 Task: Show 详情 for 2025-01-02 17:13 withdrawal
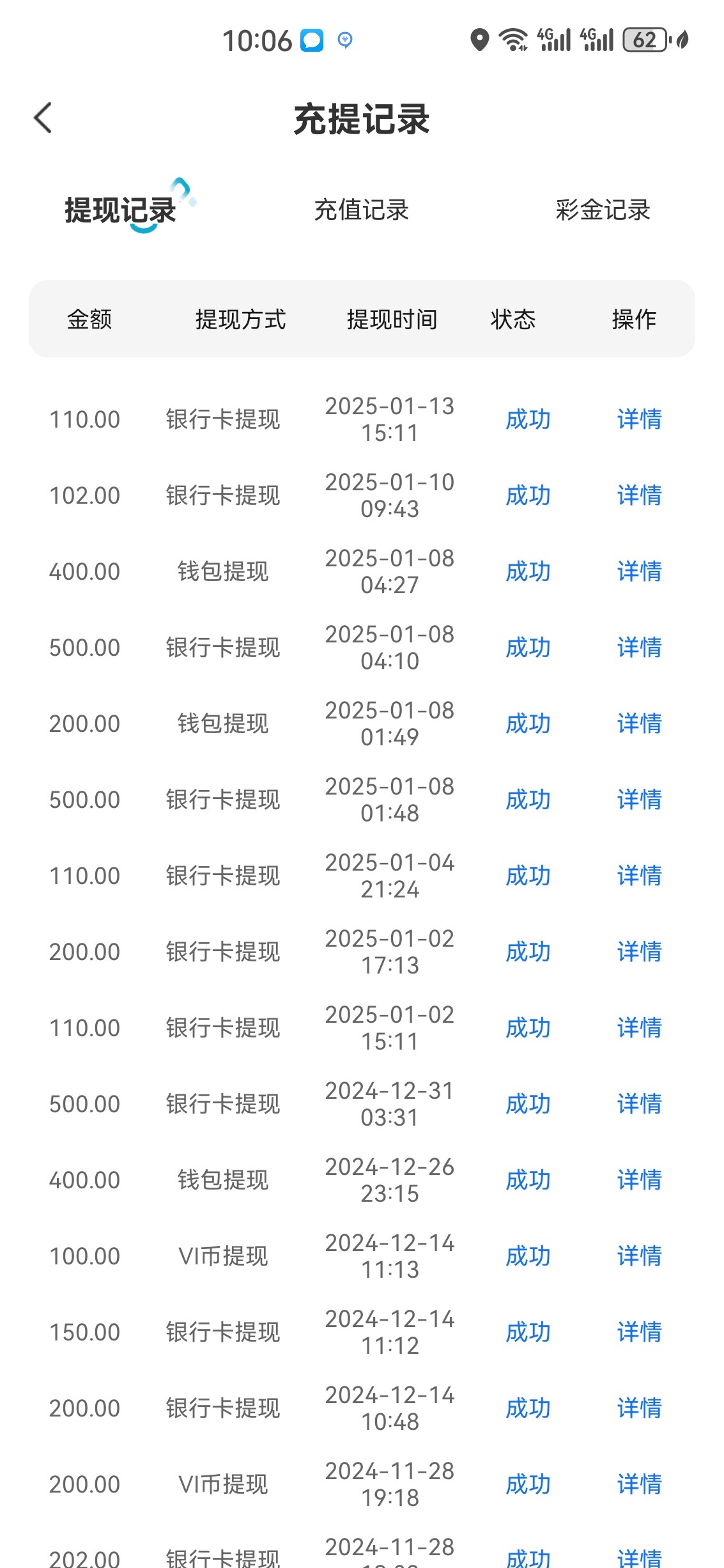639,952
